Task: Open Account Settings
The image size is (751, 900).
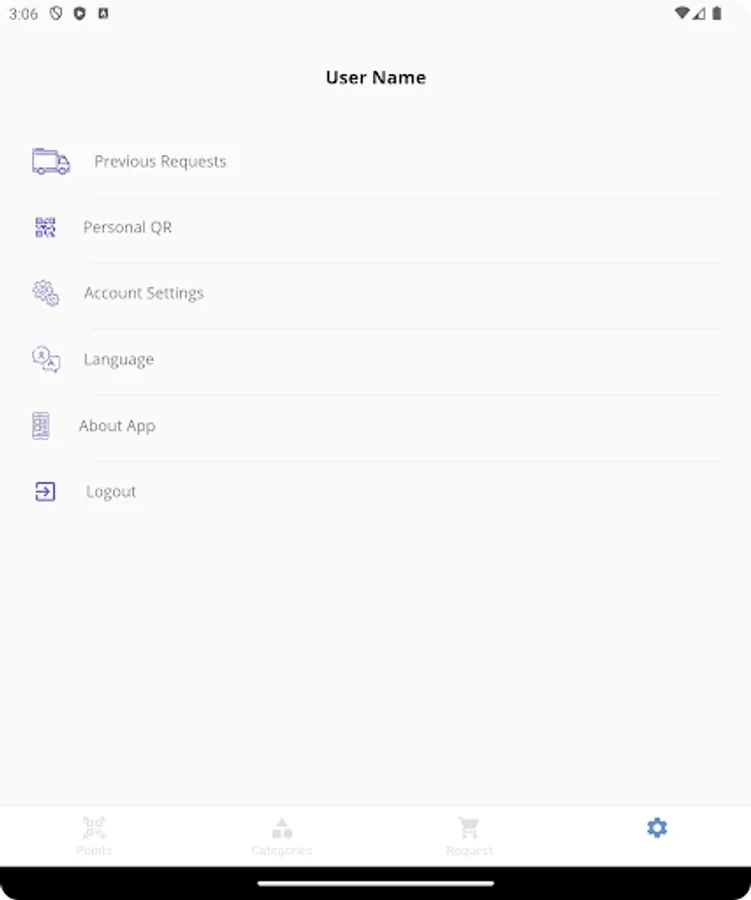Action: point(143,293)
